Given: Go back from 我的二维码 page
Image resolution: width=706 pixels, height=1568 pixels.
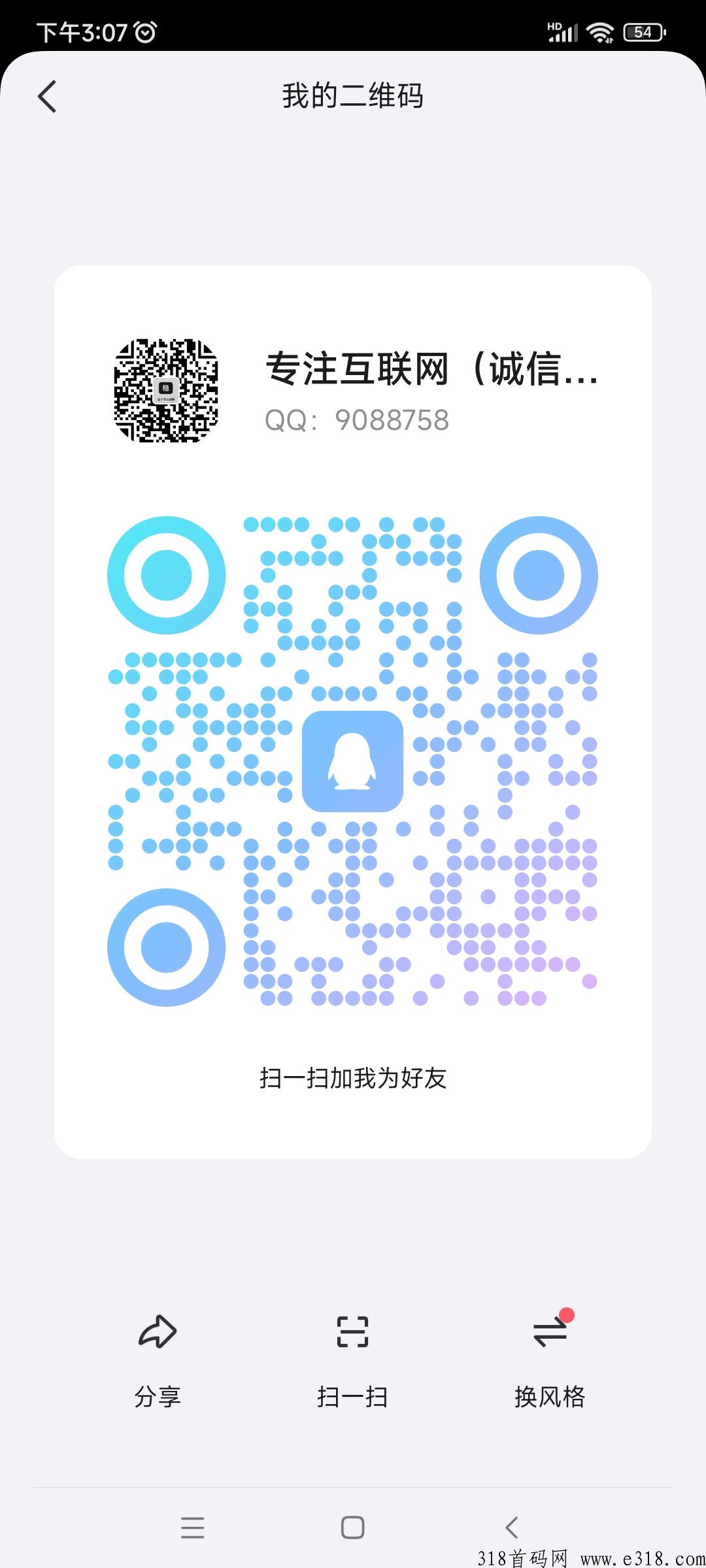Looking at the screenshot, I should click(48, 97).
